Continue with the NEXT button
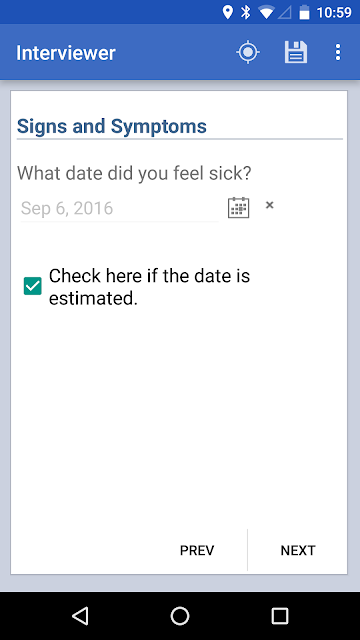The height and width of the screenshot is (640, 360). 298,550
